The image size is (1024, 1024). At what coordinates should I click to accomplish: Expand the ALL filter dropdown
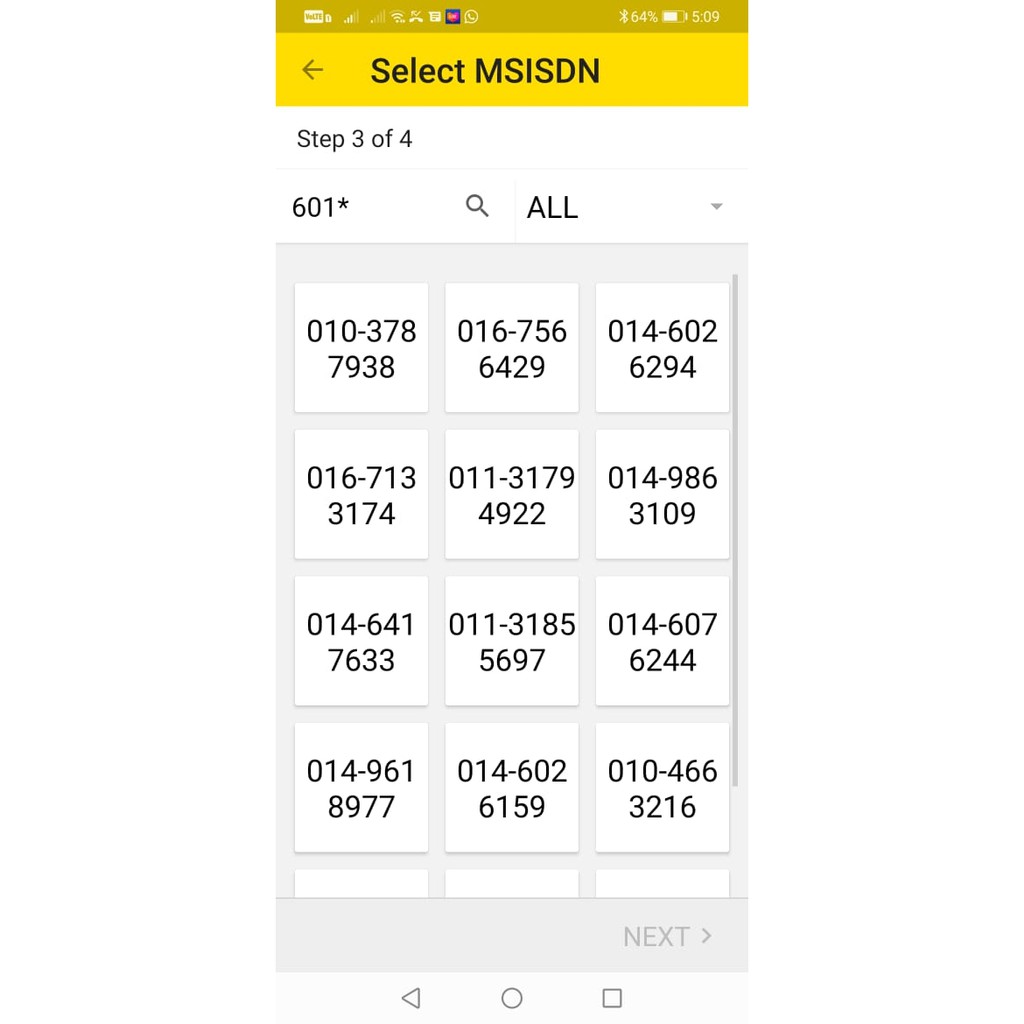pyautogui.click(x=630, y=207)
